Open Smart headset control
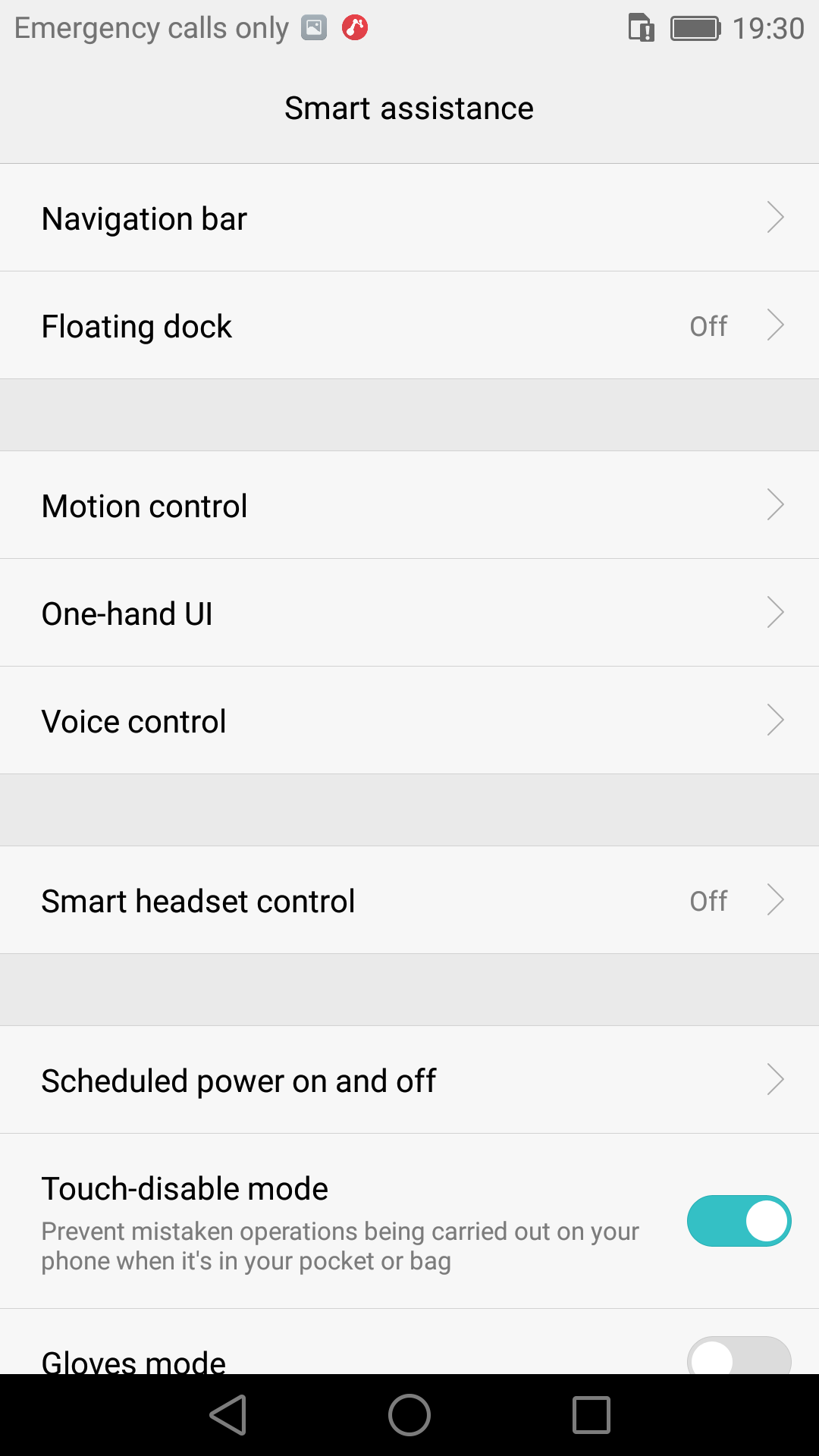The image size is (819, 1456). (x=409, y=900)
